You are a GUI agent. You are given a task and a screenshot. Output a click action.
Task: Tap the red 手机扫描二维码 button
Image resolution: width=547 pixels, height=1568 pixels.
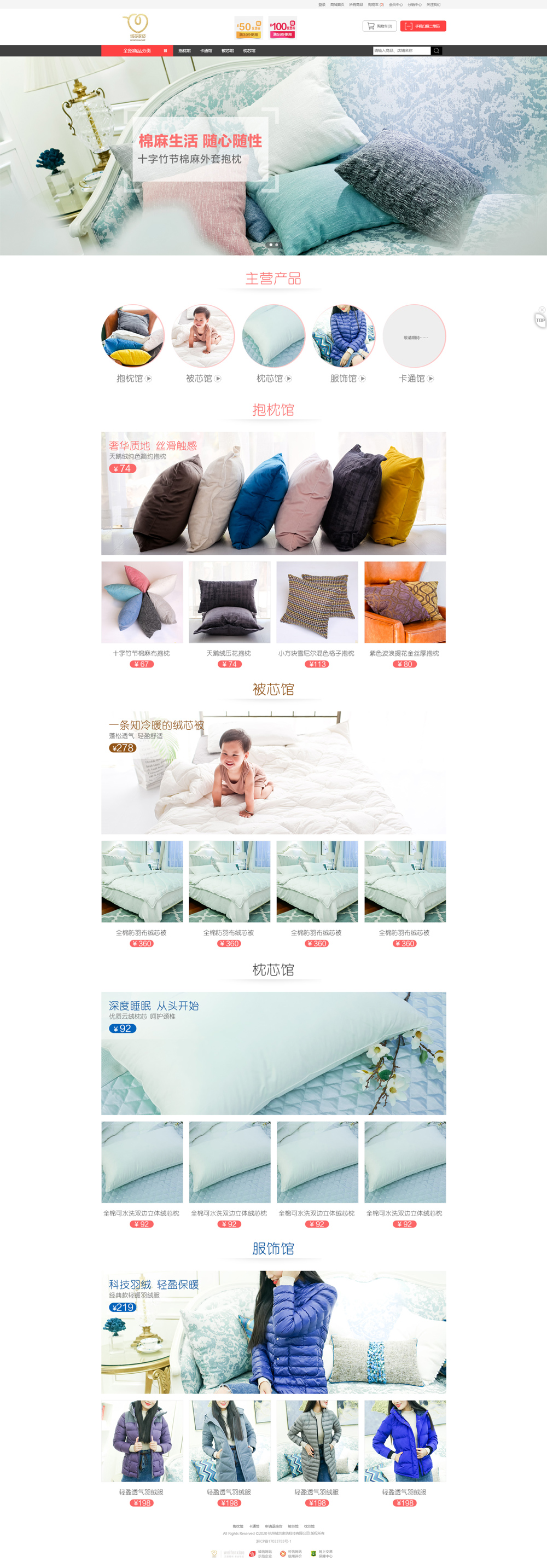[423, 26]
